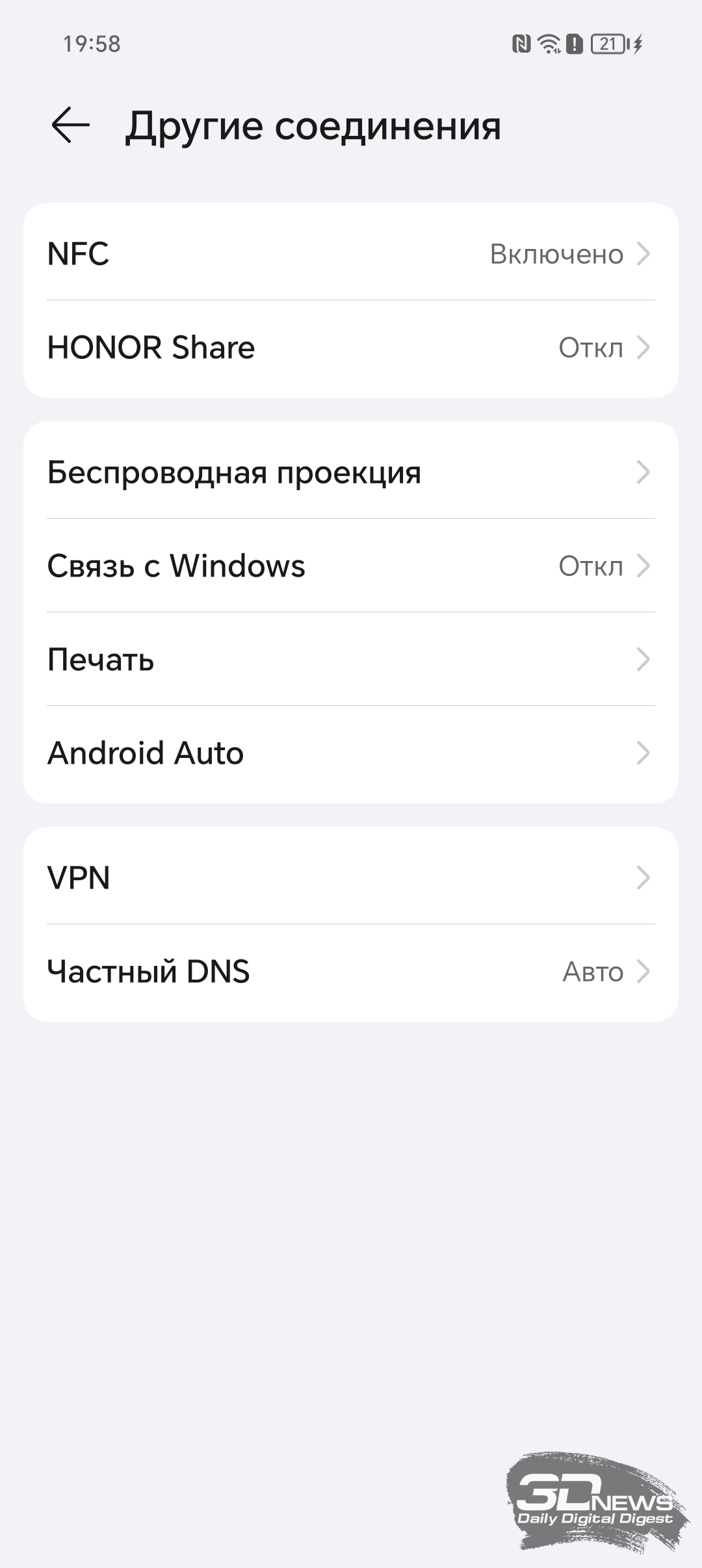This screenshot has height=1568, width=702.
Task: Open Печать settings
Action: tap(351, 659)
